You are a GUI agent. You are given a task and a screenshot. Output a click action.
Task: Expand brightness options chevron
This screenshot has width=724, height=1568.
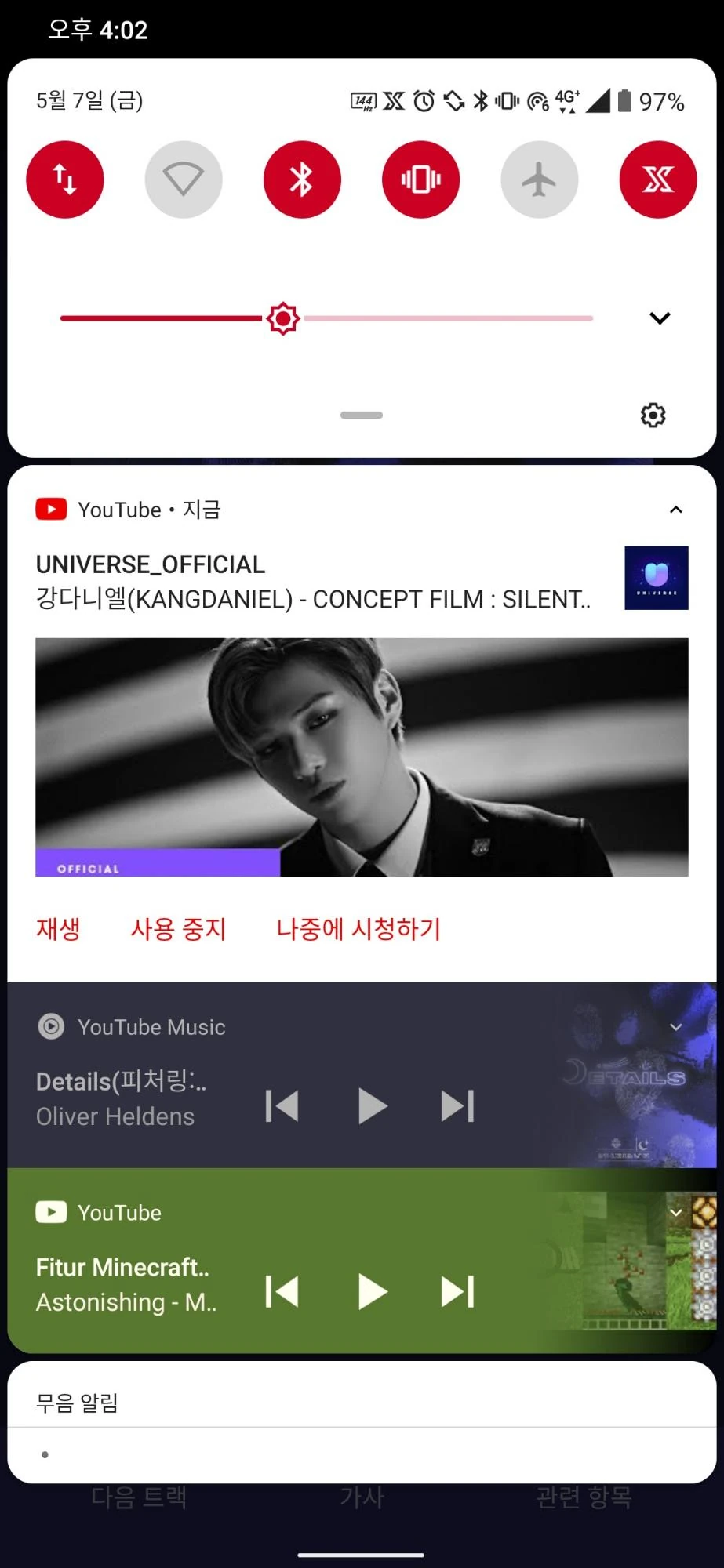pyautogui.click(x=660, y=318)
